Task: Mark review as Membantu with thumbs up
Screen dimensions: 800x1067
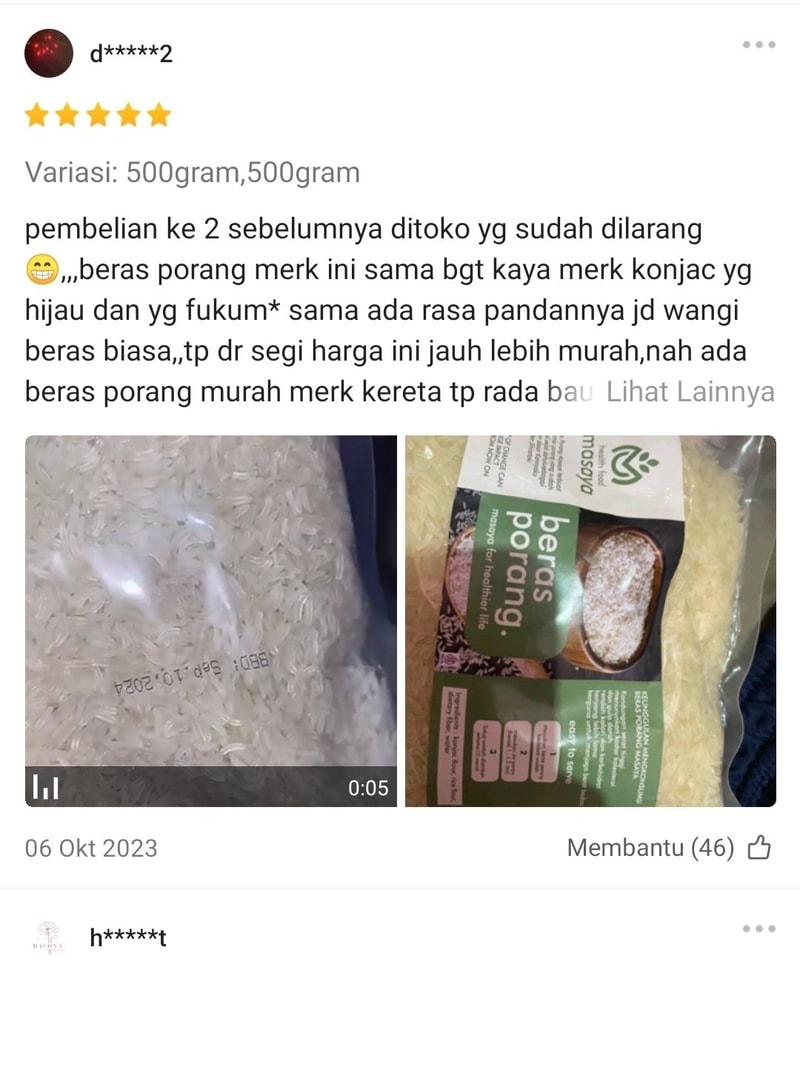Action: click(760, 848)
